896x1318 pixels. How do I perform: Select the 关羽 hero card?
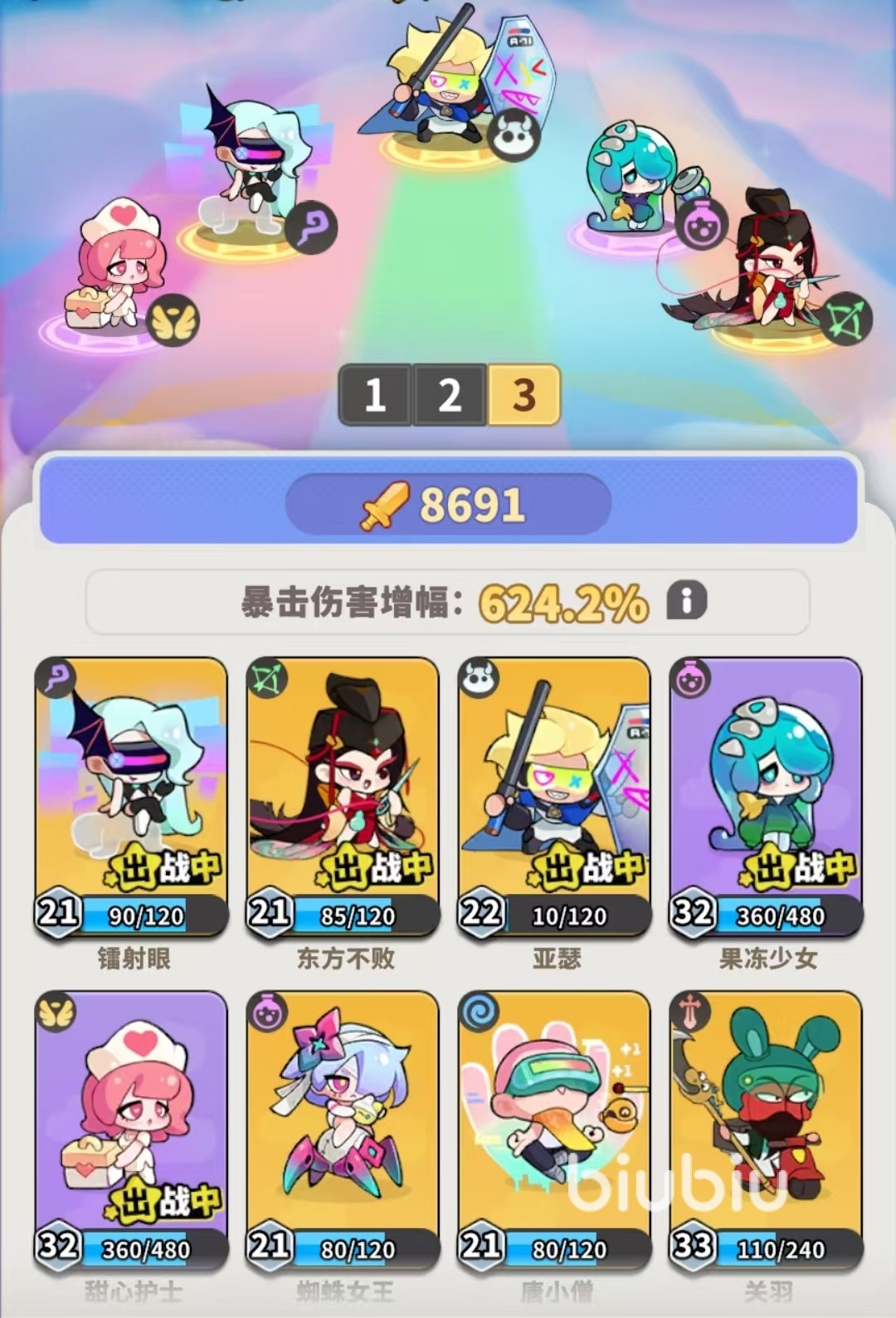(766, 1129)
